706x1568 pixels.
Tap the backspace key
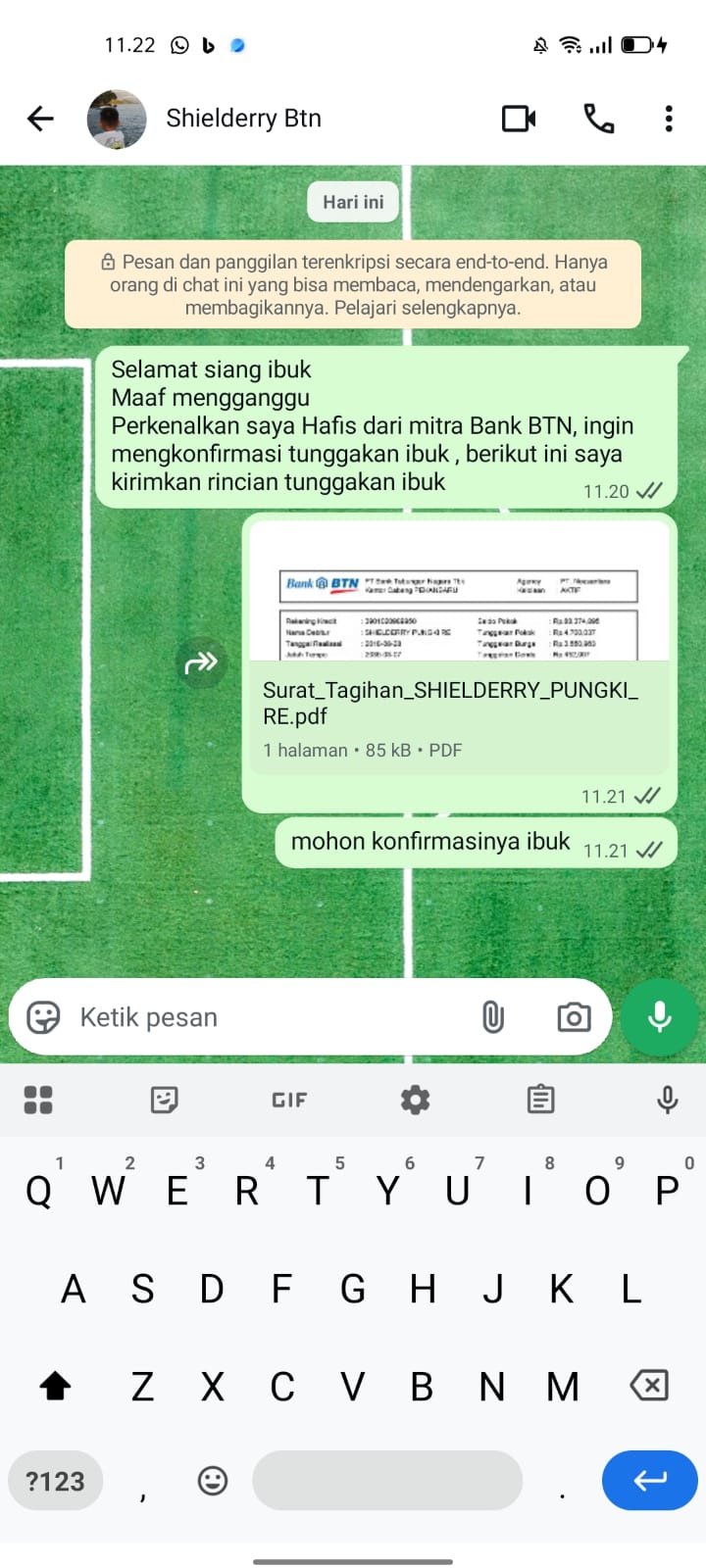(649, 1385)
